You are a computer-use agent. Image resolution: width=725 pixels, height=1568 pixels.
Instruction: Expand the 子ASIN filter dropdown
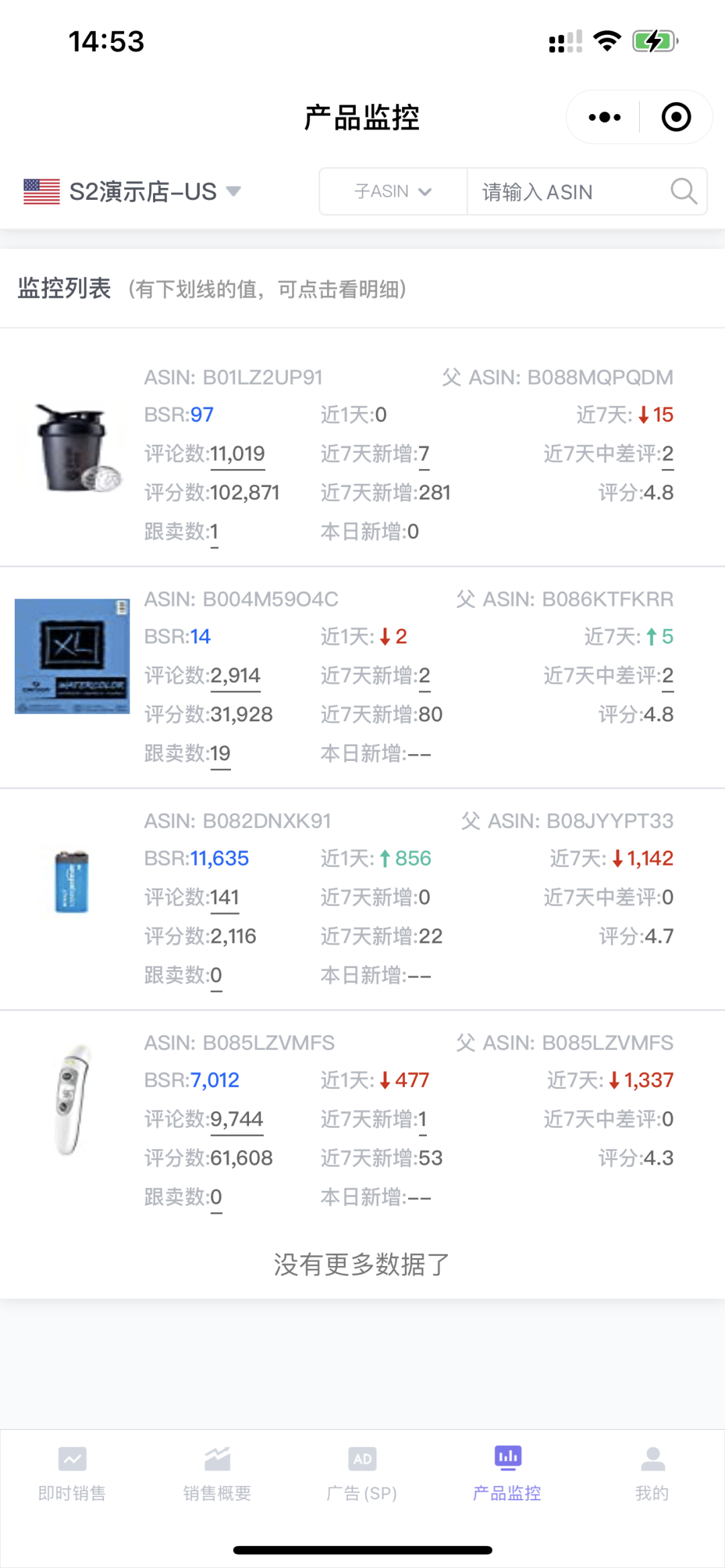tap(392, 191)
